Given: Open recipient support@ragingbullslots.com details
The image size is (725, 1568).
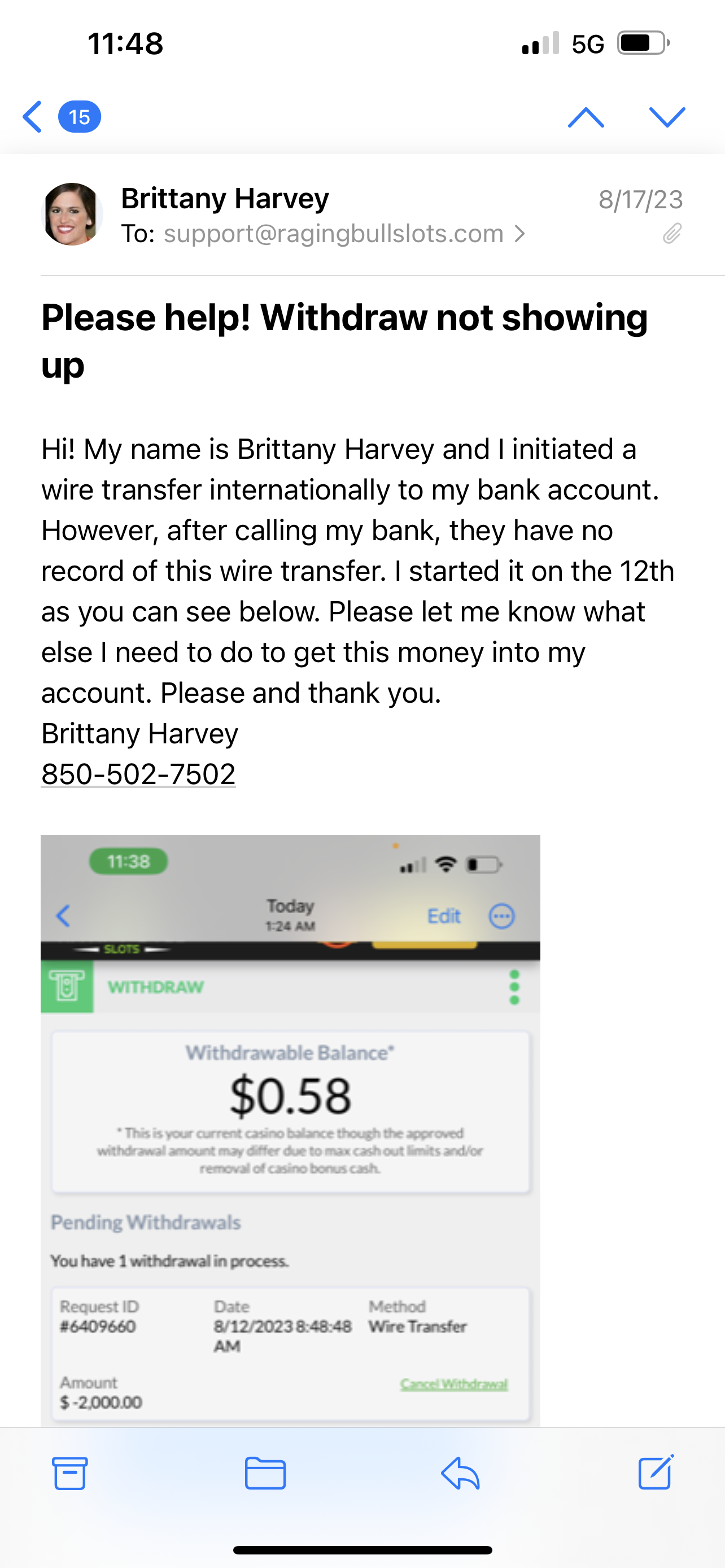Looking at the screenshot, I should [333, 234].
